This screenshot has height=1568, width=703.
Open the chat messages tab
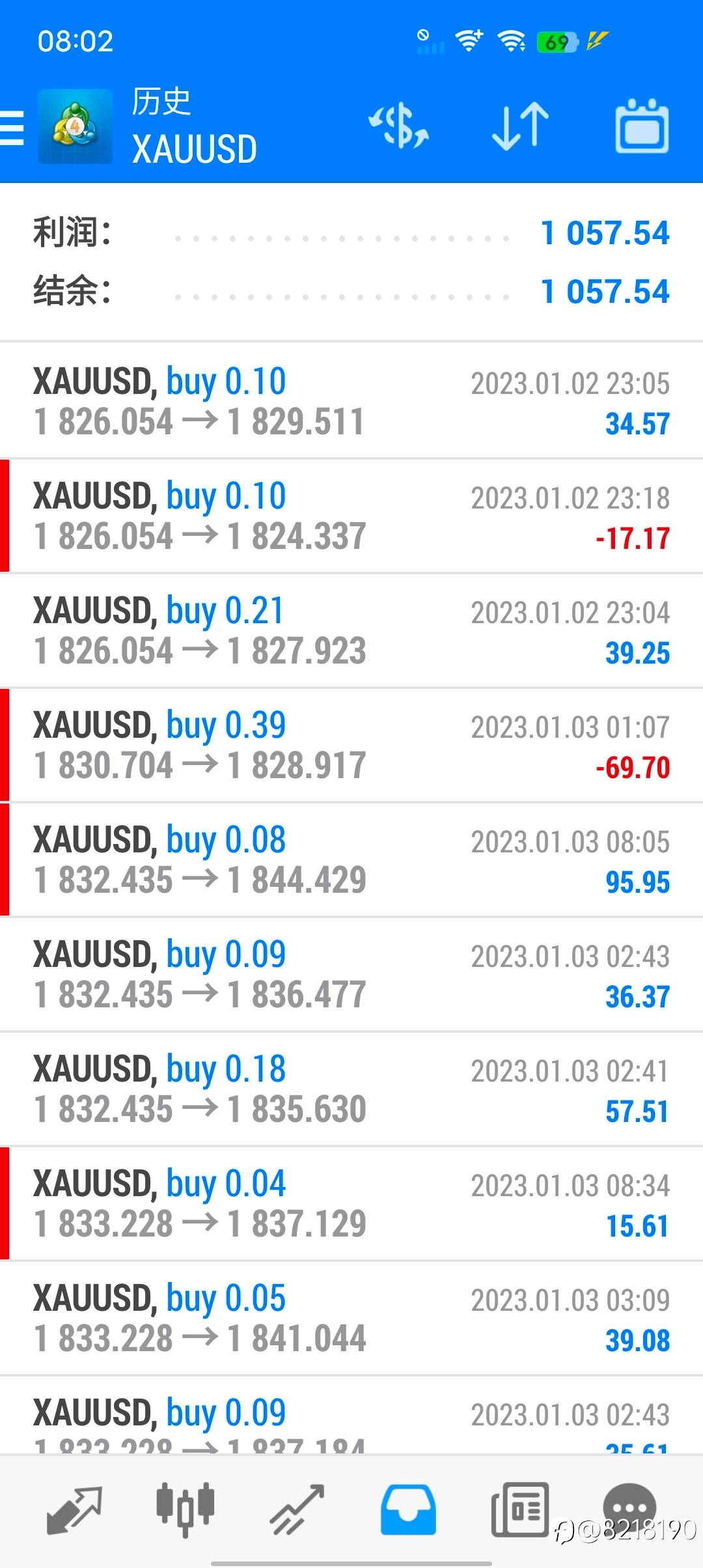coord(629,1508)
